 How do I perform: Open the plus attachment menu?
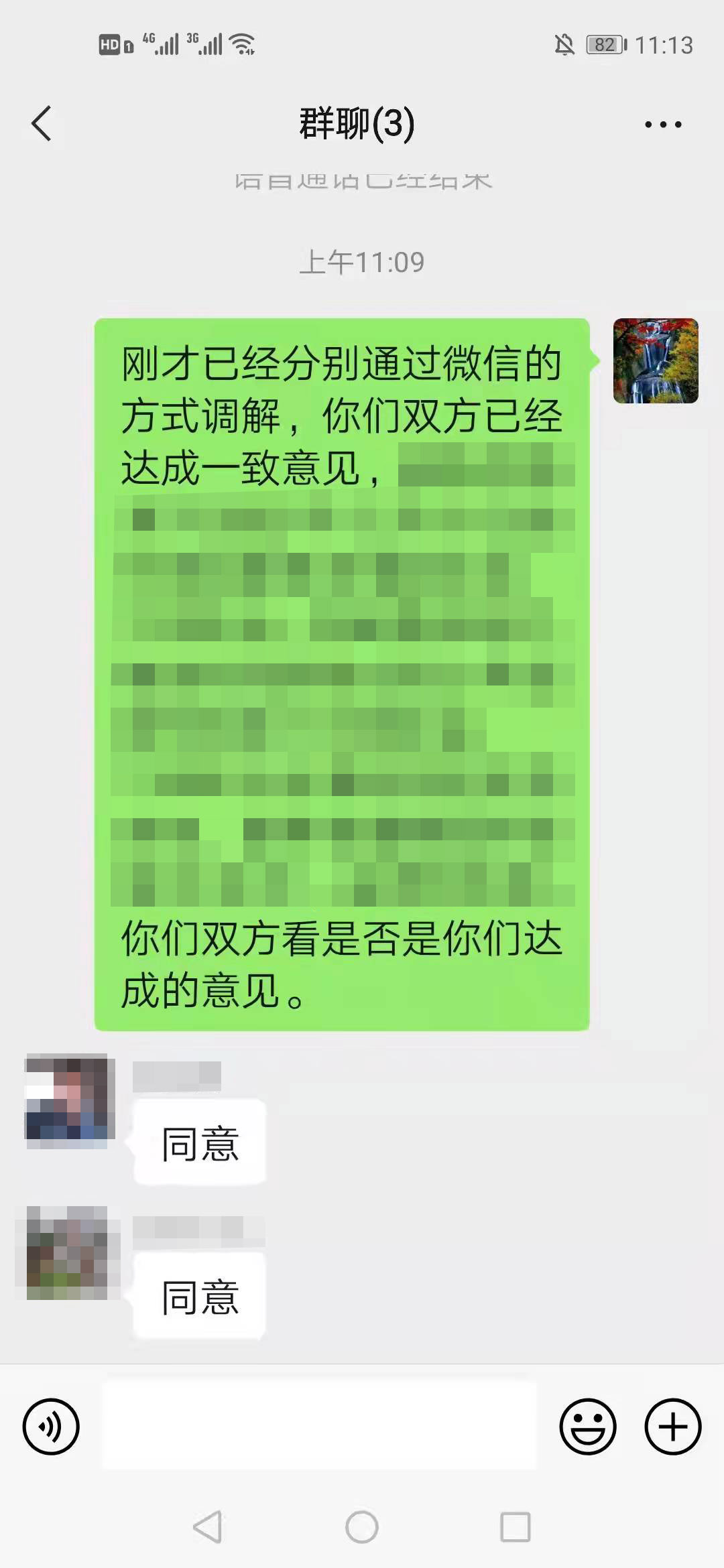click(x=672, y=1427)
